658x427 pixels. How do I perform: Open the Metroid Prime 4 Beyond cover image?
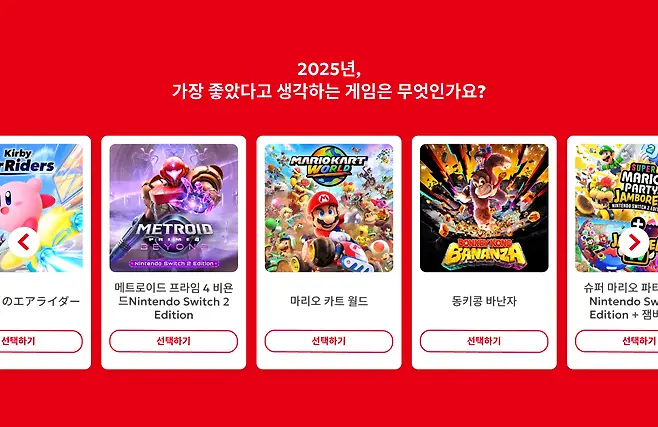tap(173, 208)
